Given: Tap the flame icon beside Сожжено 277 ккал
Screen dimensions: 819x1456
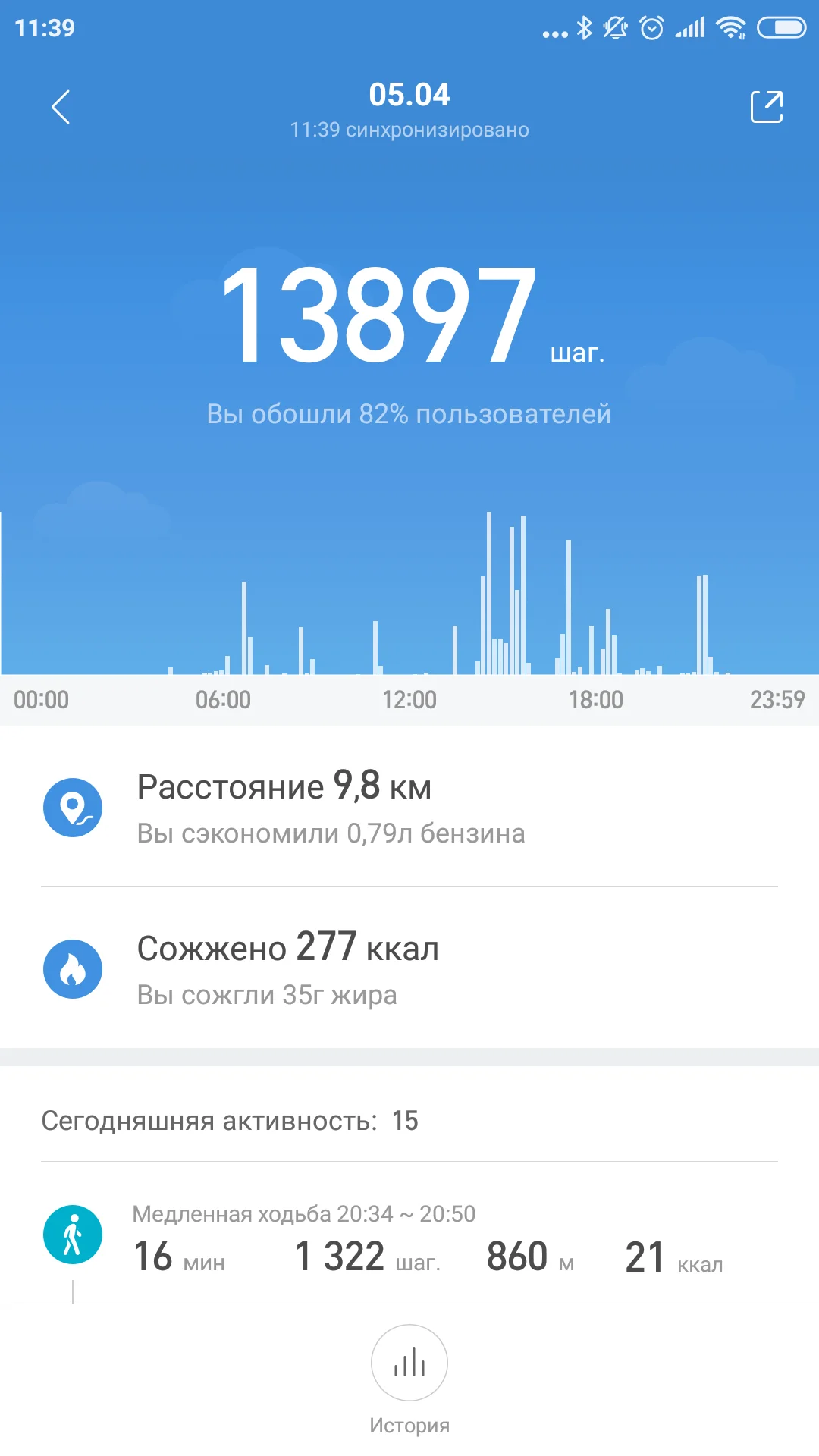Looking at the screenshot, I should (x=73, y=968).
